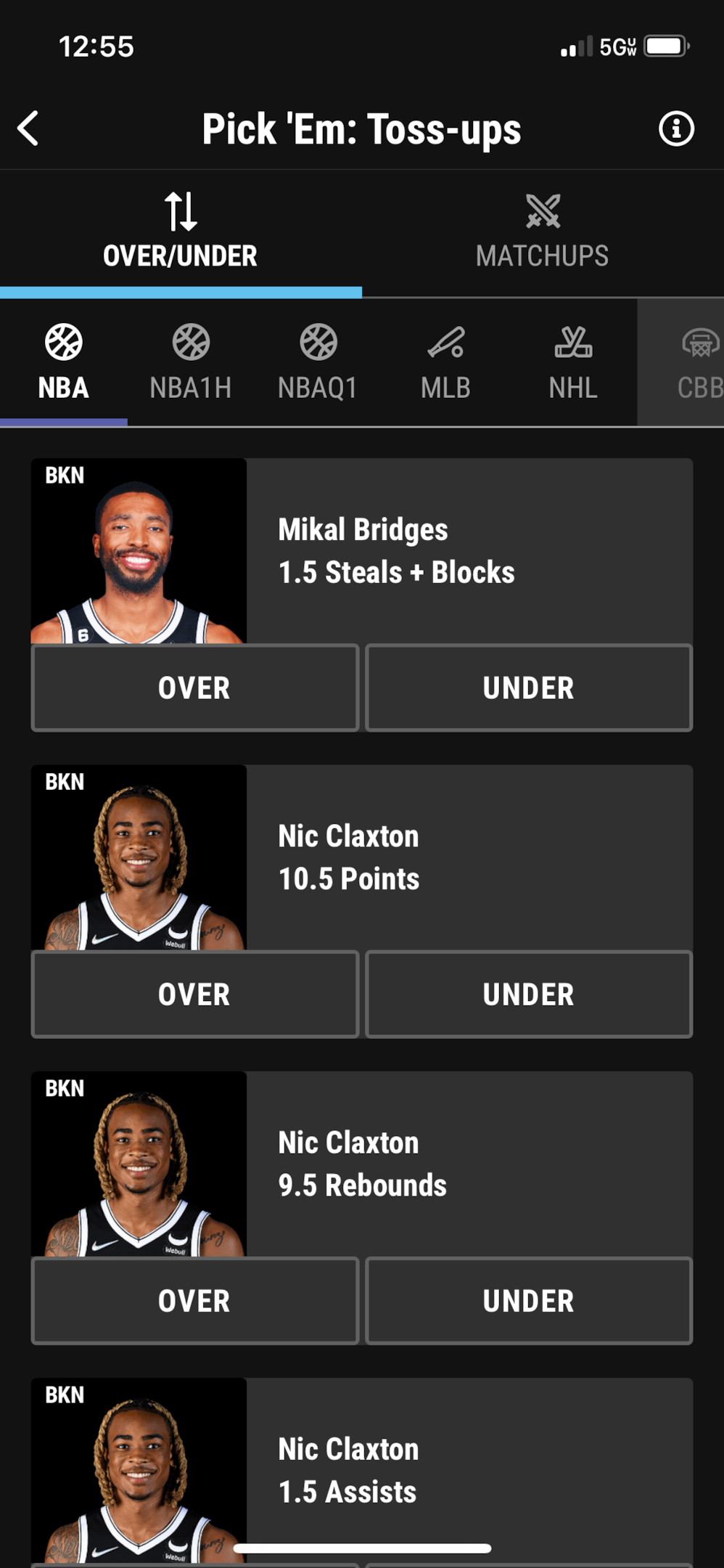
Task: Open the info icon for Toss-ups
Action: [x=676, y=129]
